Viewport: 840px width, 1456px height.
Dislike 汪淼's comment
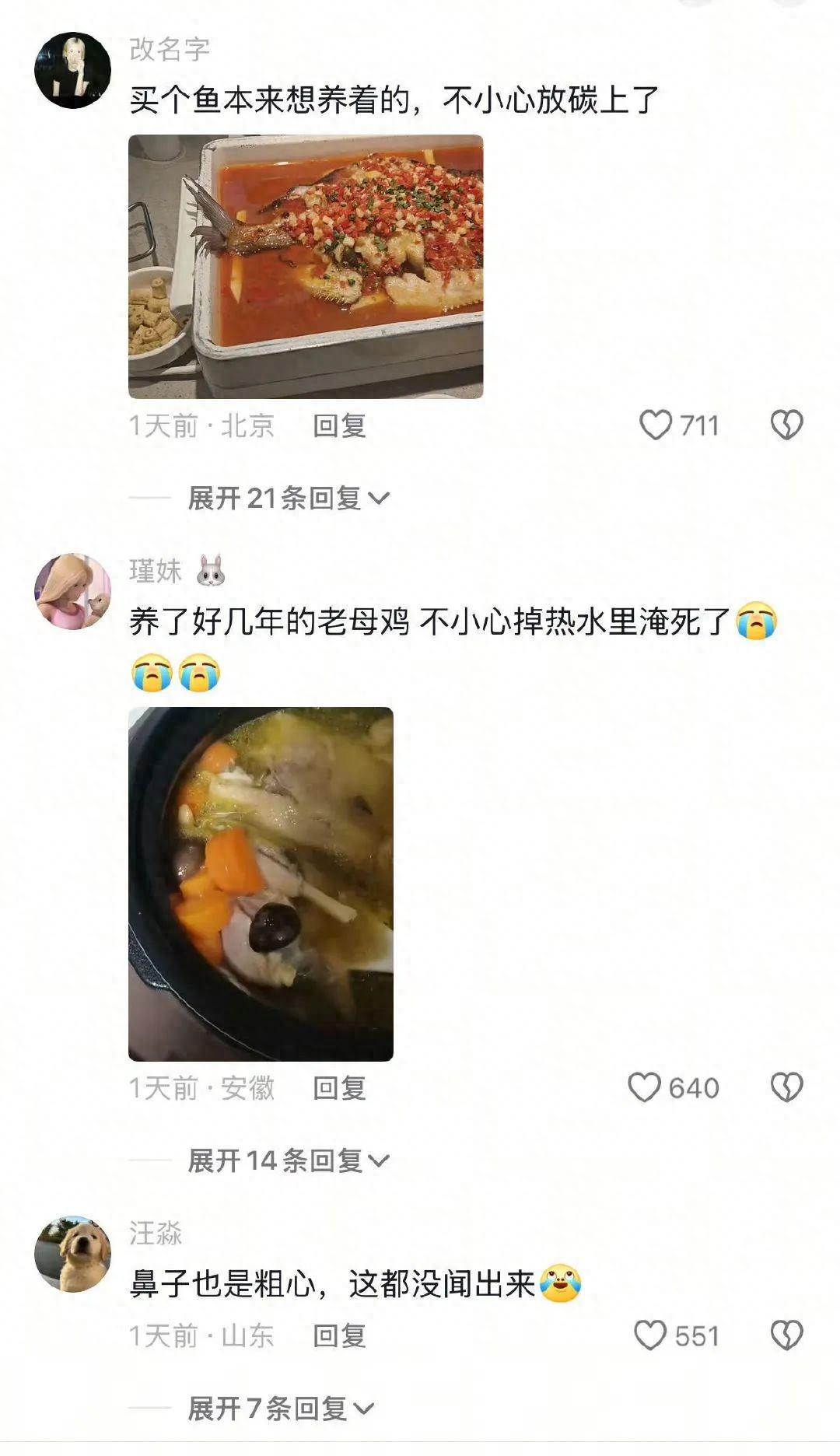pyautogui.click(x=786, y=1335)
